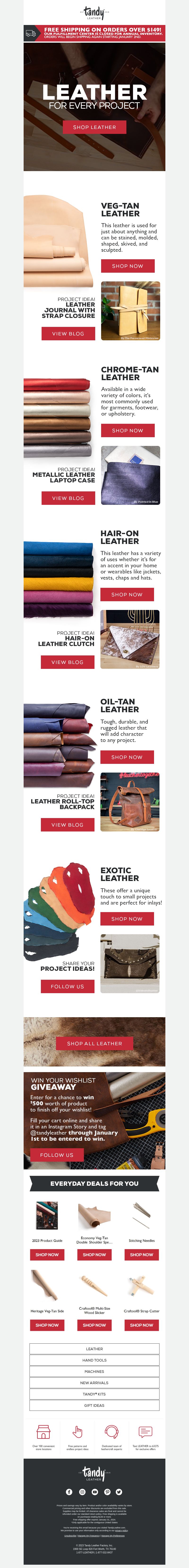The image size is (189, 1568).
Task: Shop Oil-Tan leather now
Action: click(127, 757)
